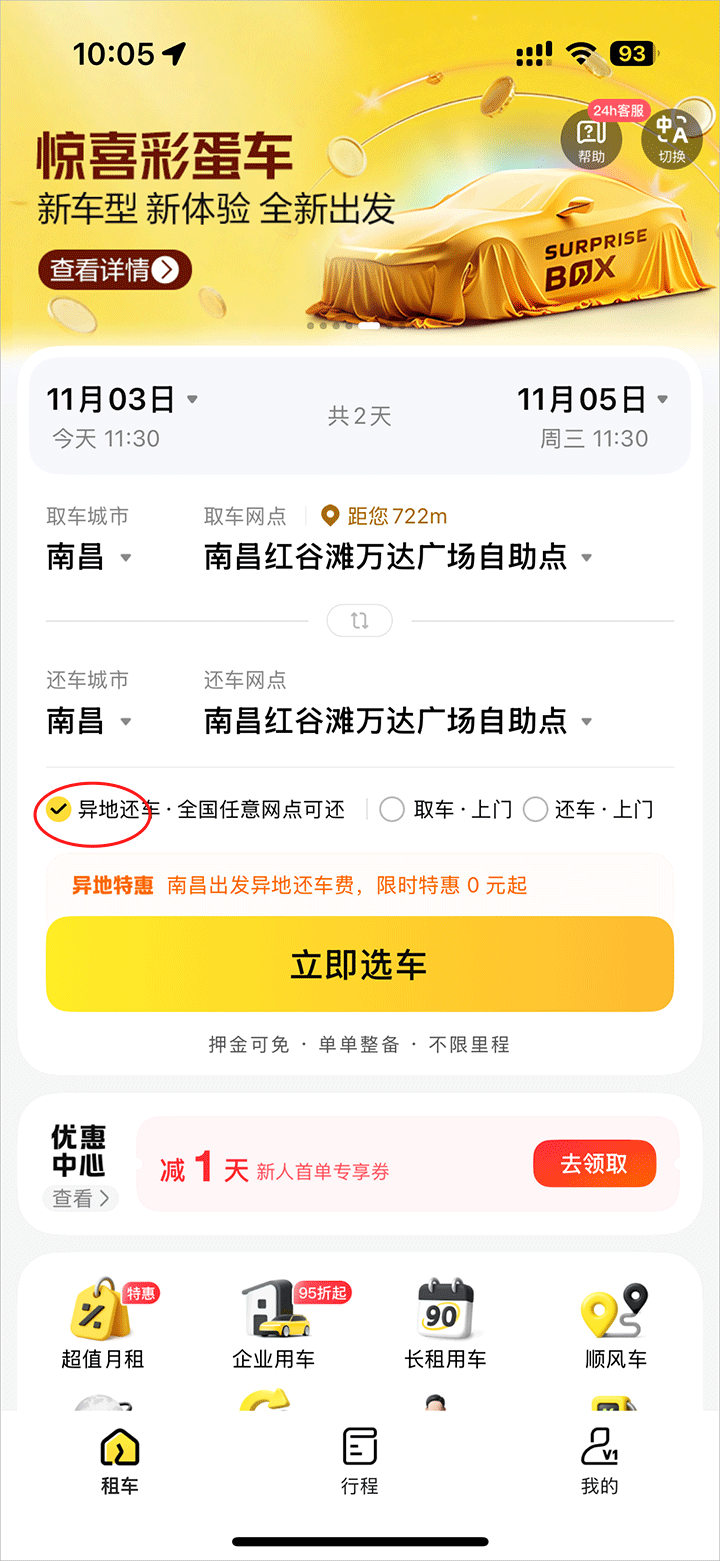Image resolution: width=720 pixels, height=1561 pixels.
Task: Choose return location under 还车网点
Action: point(398,721)
